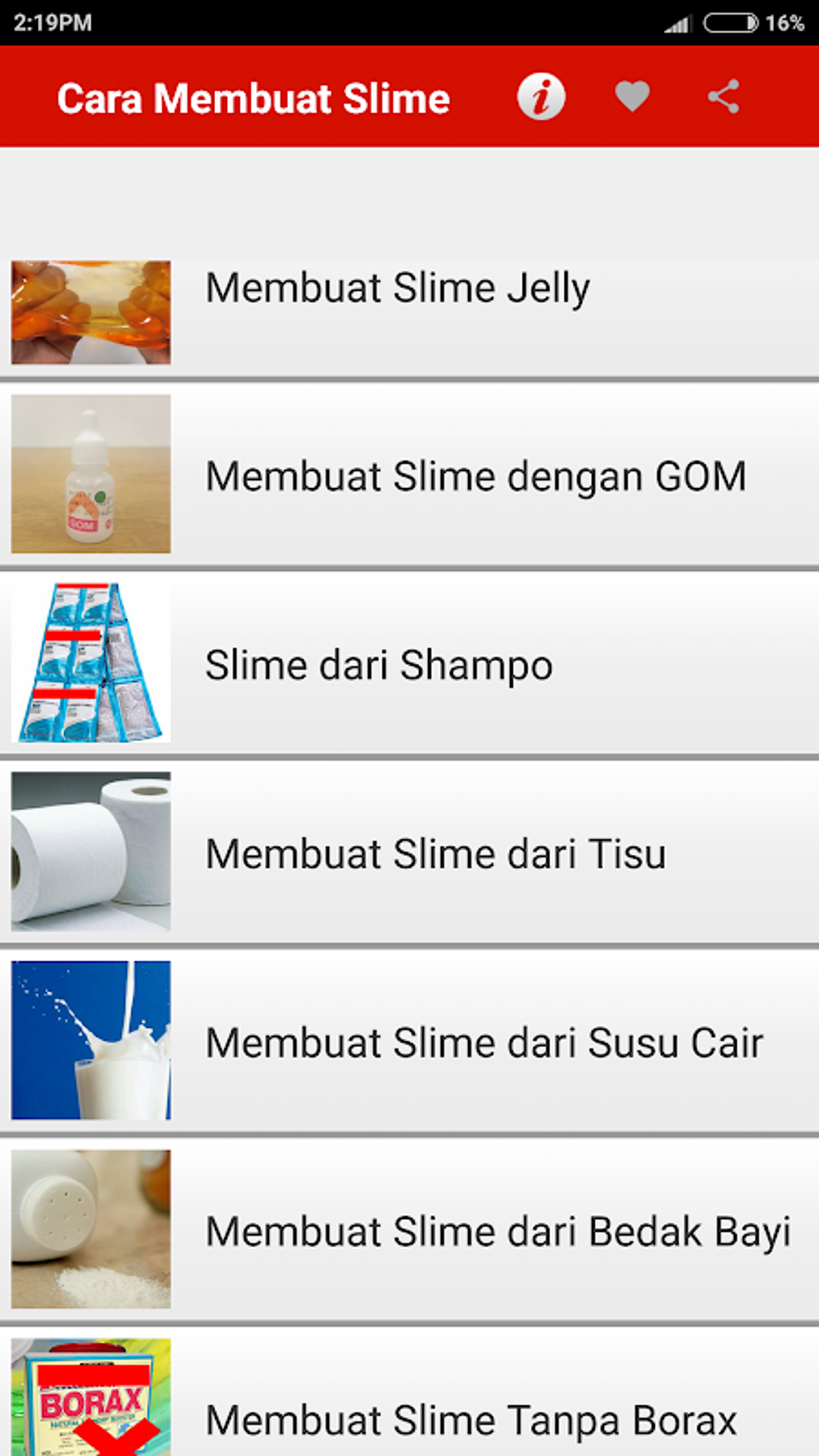Tap the signal strength icon
Image resolution: width=819 pixels, height=1456 pixels.
[x=677, y=24]
